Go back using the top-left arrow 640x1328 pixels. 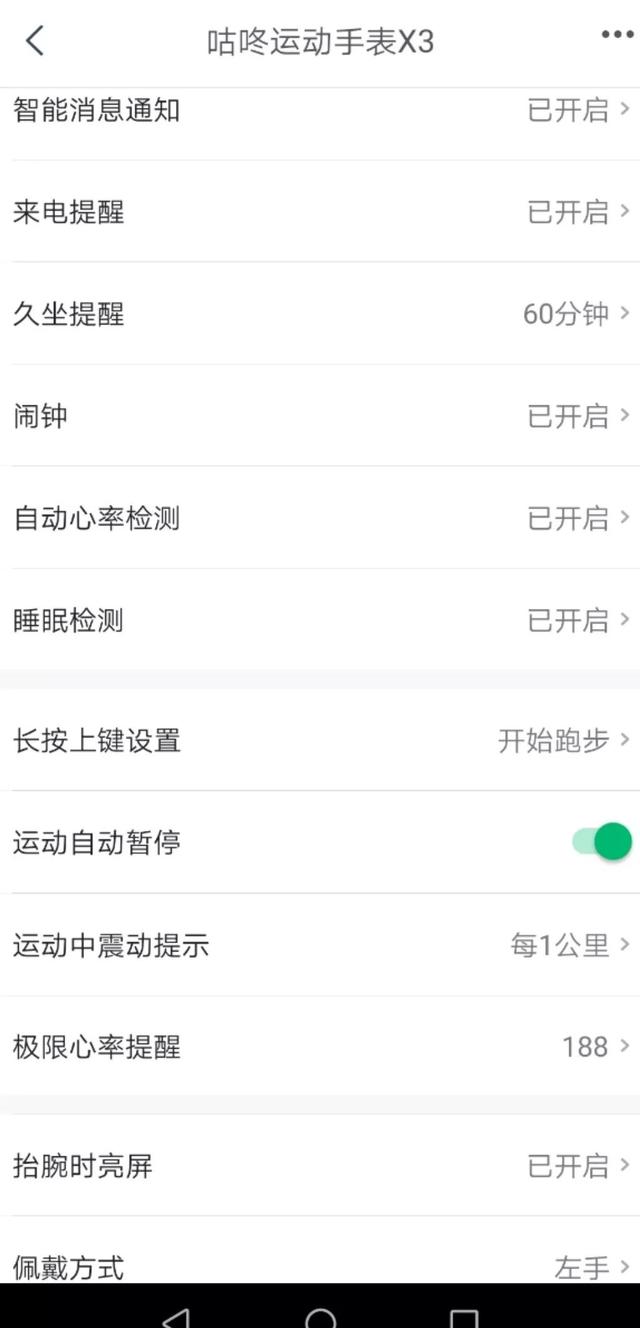[x=35, y=41]
